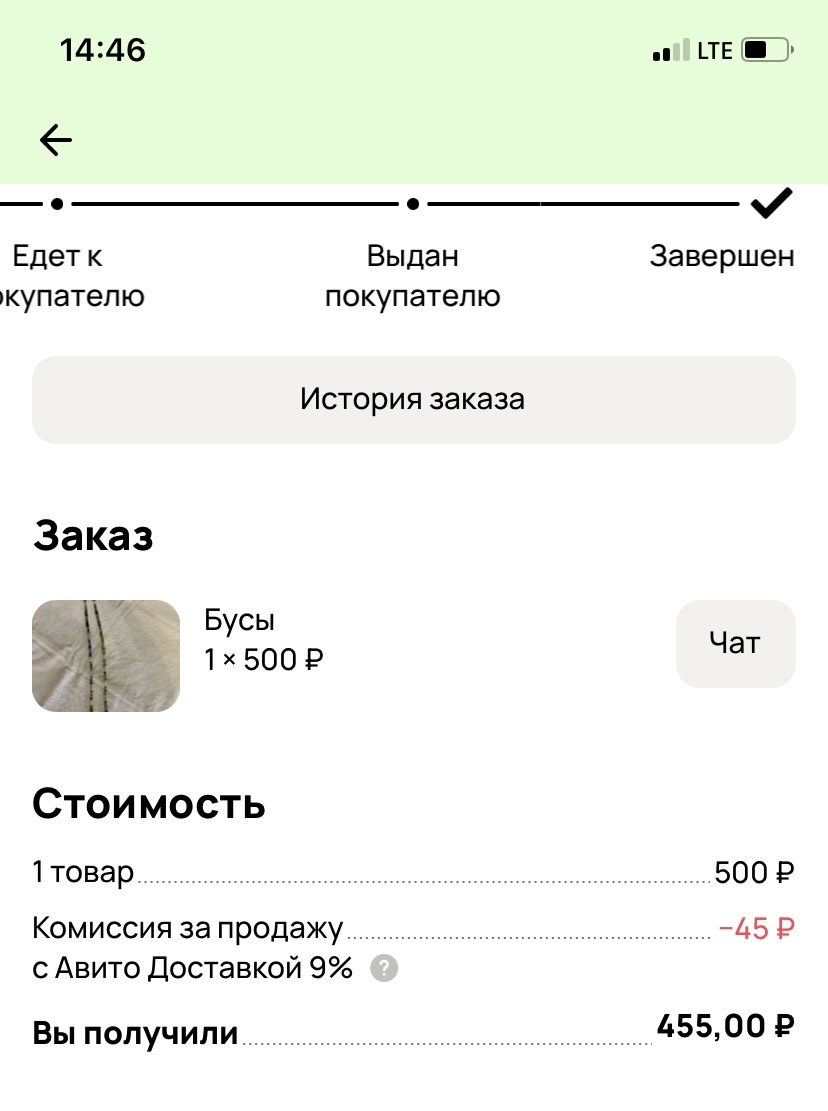The width and height of the screenshot is (828, 1111).
Task: Open История заказа
Action: 413,399
